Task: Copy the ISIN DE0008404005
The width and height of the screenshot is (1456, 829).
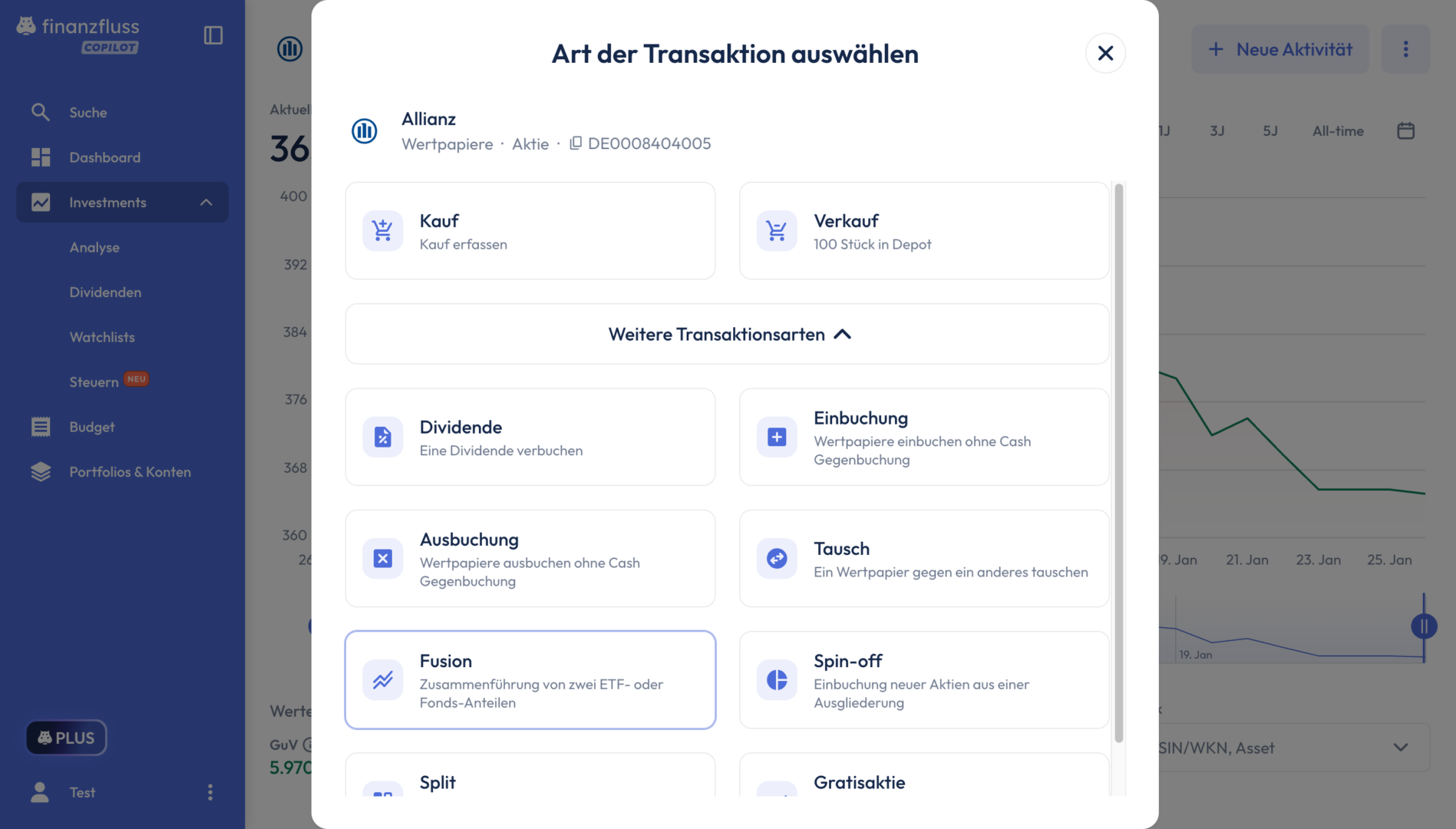Action: [x=576, y=144]
